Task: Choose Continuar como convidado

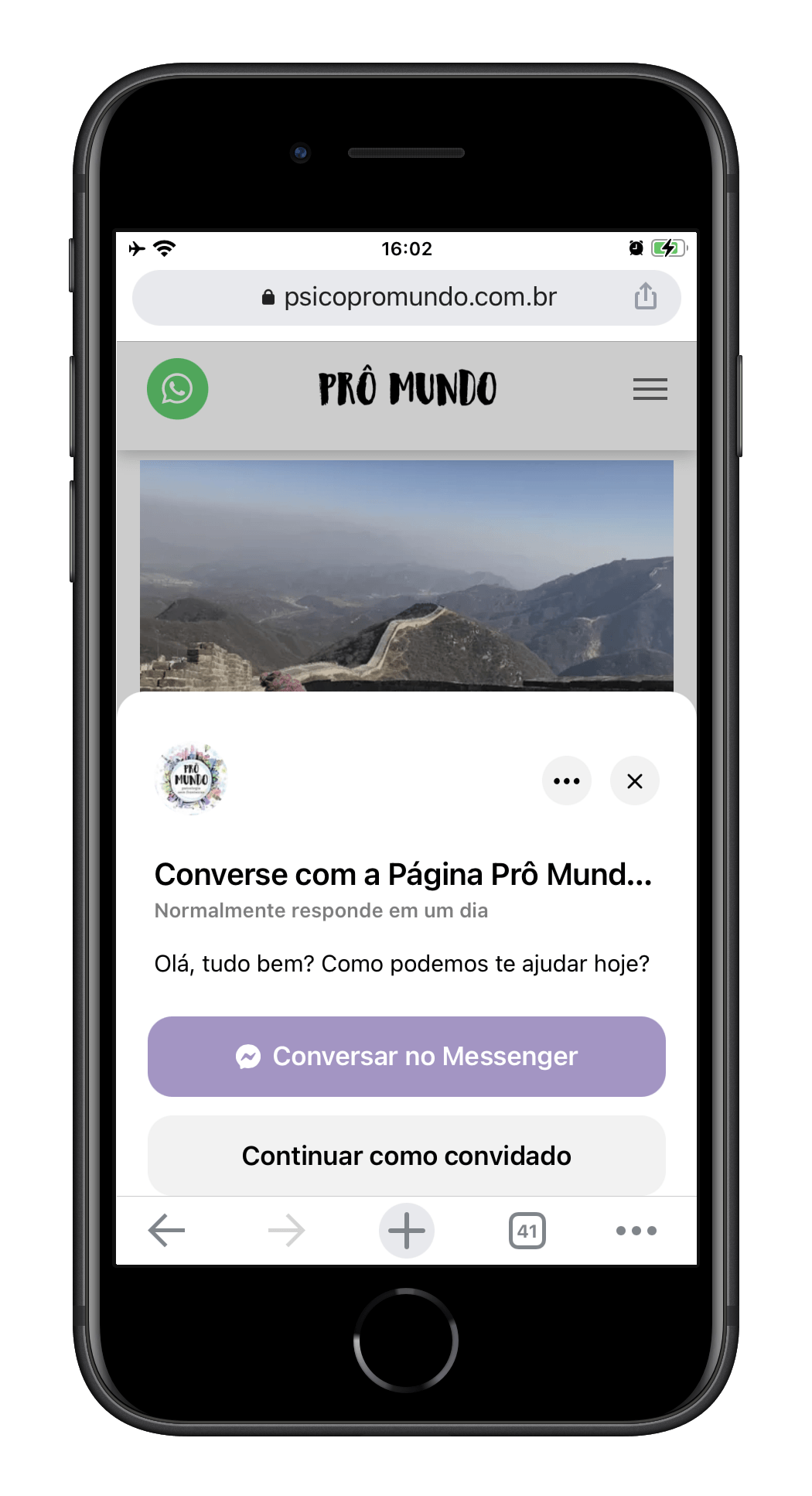Action: (x=407, y=1156)
